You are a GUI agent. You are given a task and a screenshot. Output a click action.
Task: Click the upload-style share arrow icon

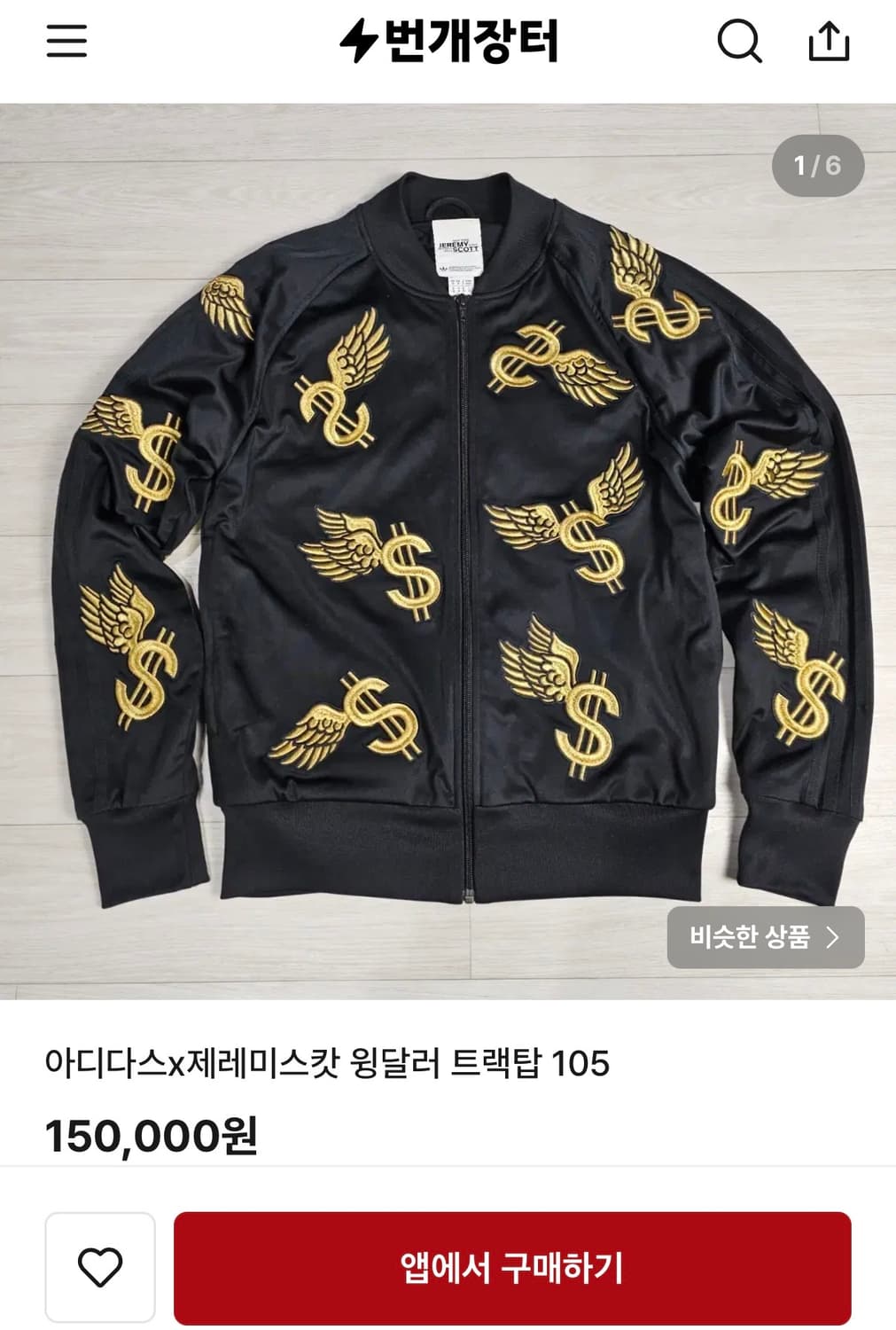point(831,41)
